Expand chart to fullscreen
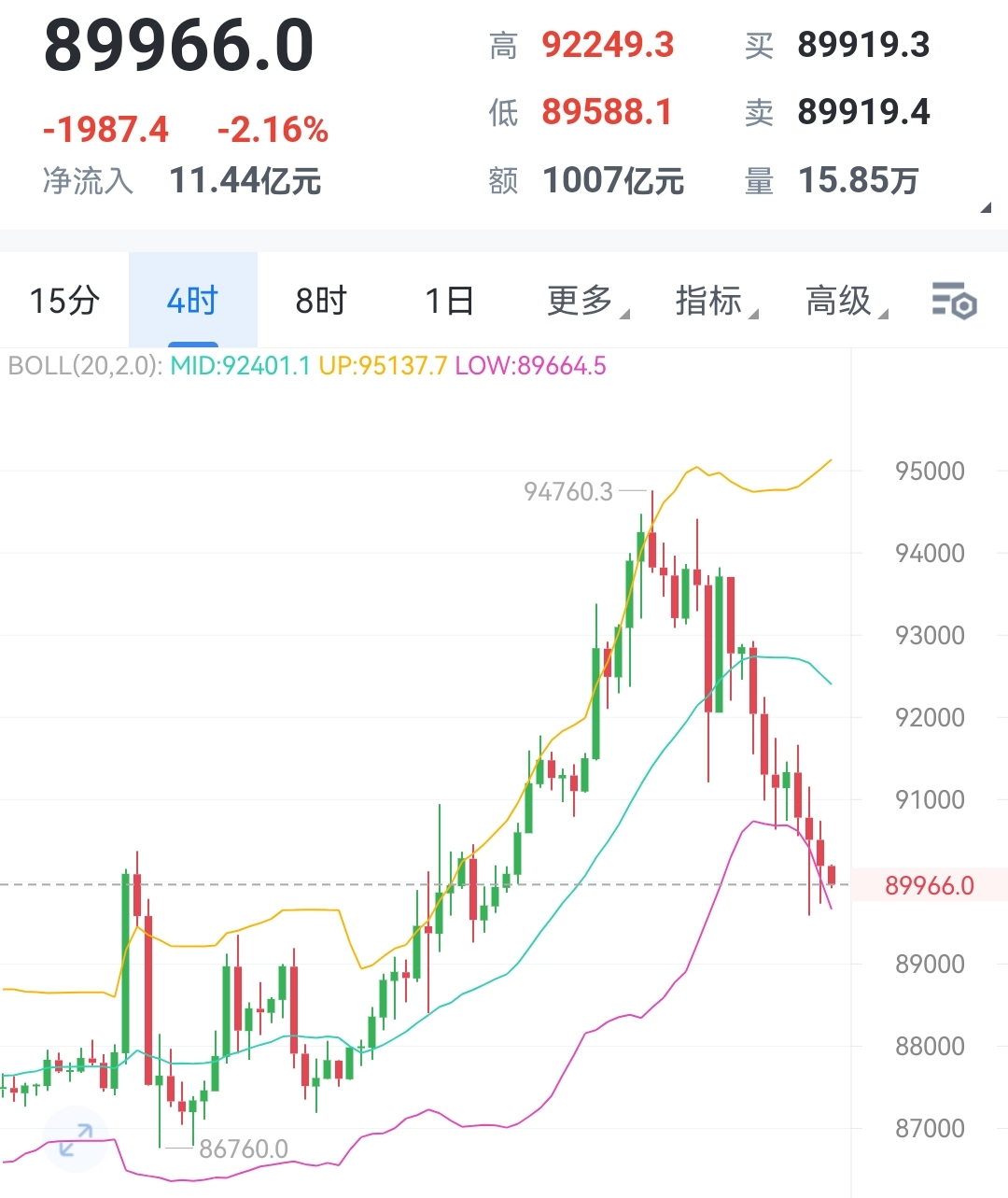The image size is (1008, 1198). tap(76, 1137)
